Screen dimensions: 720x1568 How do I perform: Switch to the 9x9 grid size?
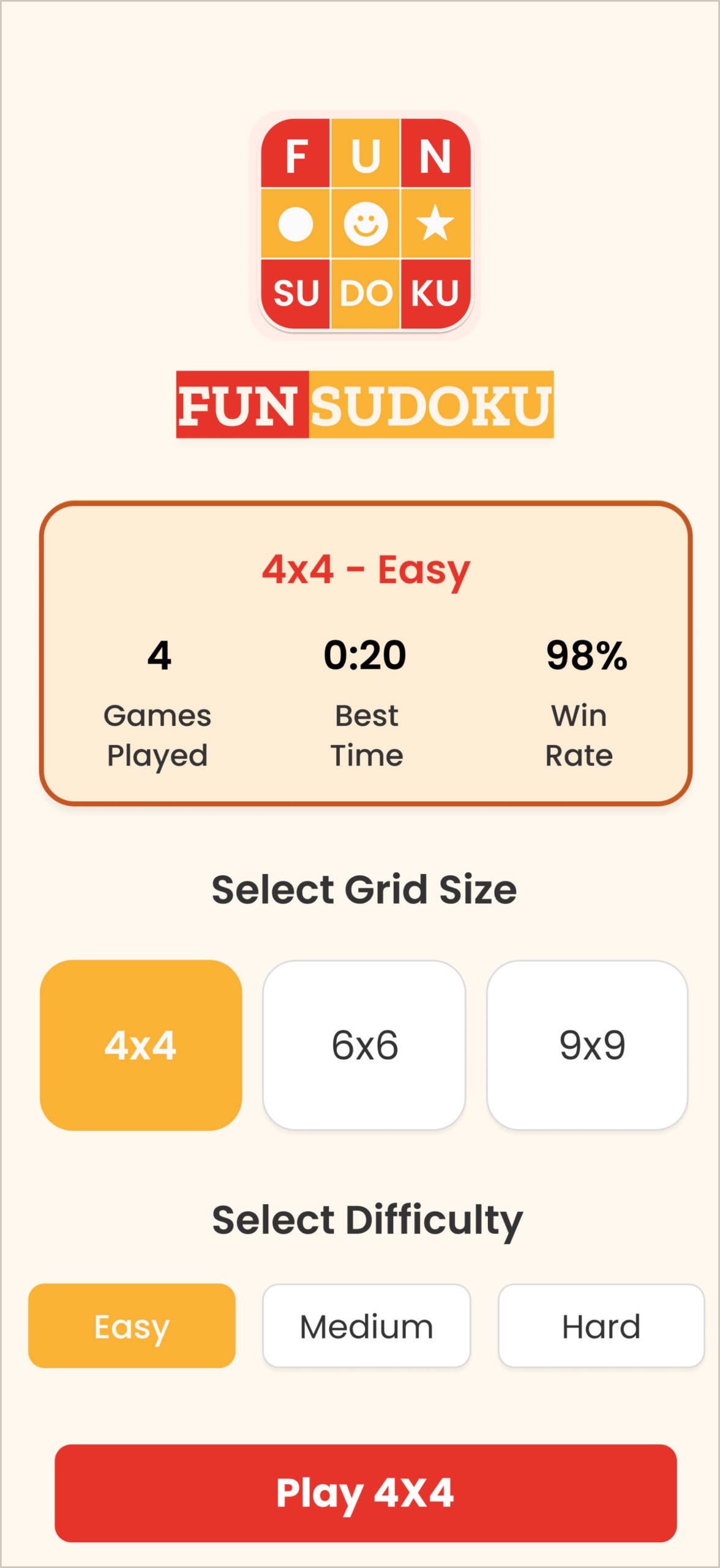587,1045
